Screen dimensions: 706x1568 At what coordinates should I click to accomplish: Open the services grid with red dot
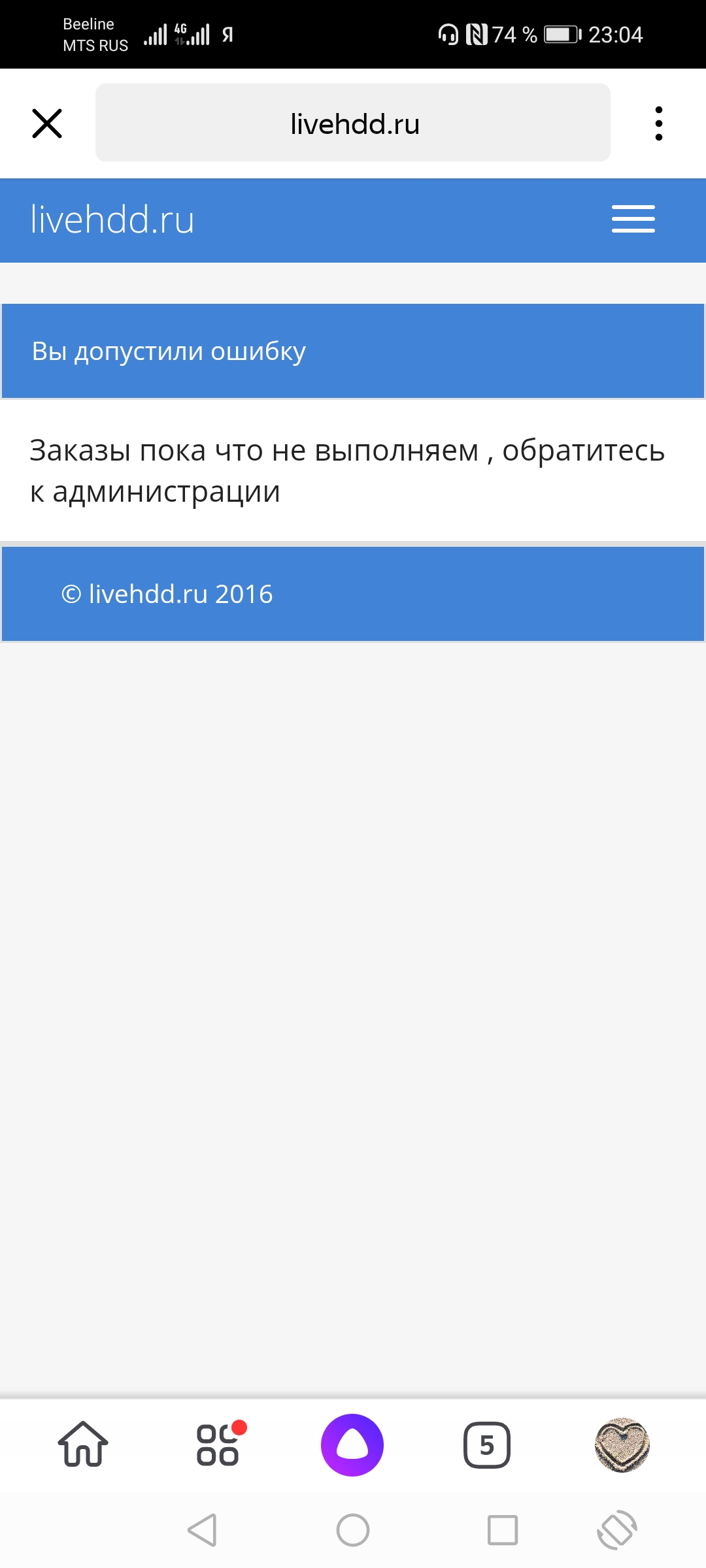click(x=219, y=1445)
